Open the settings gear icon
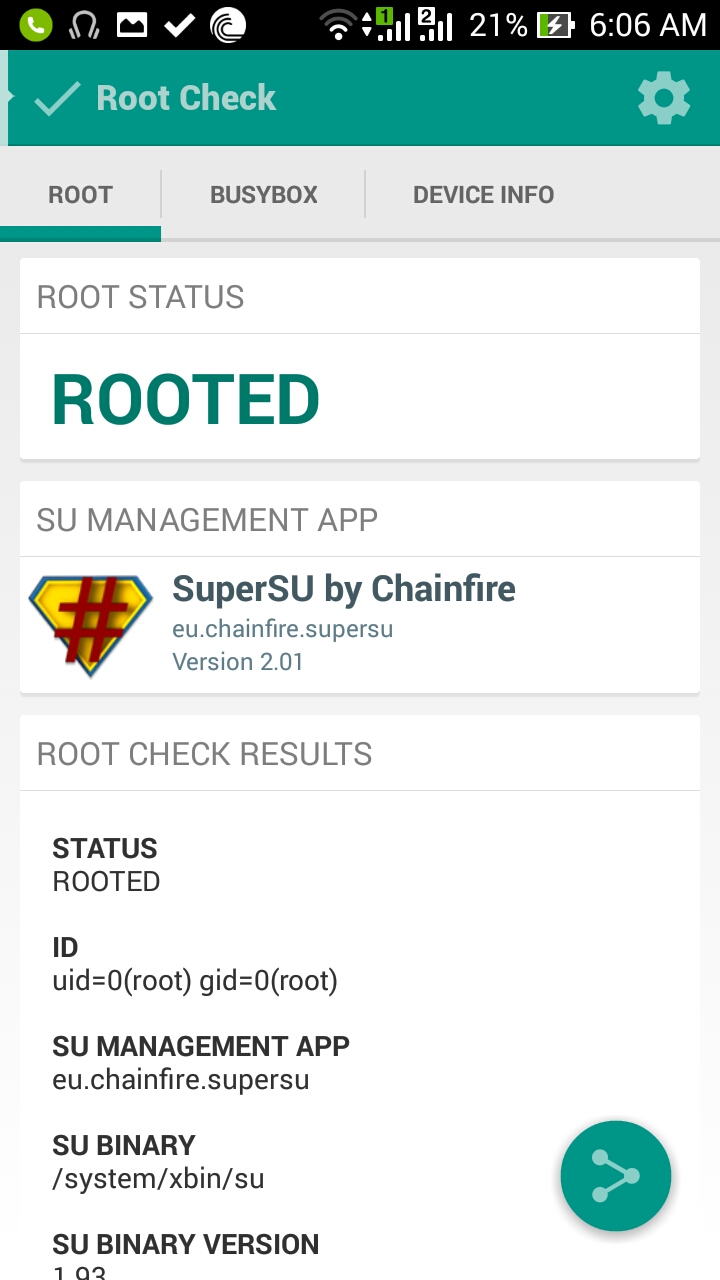This screenshot has width=720, height=1280. pos(664,98)
